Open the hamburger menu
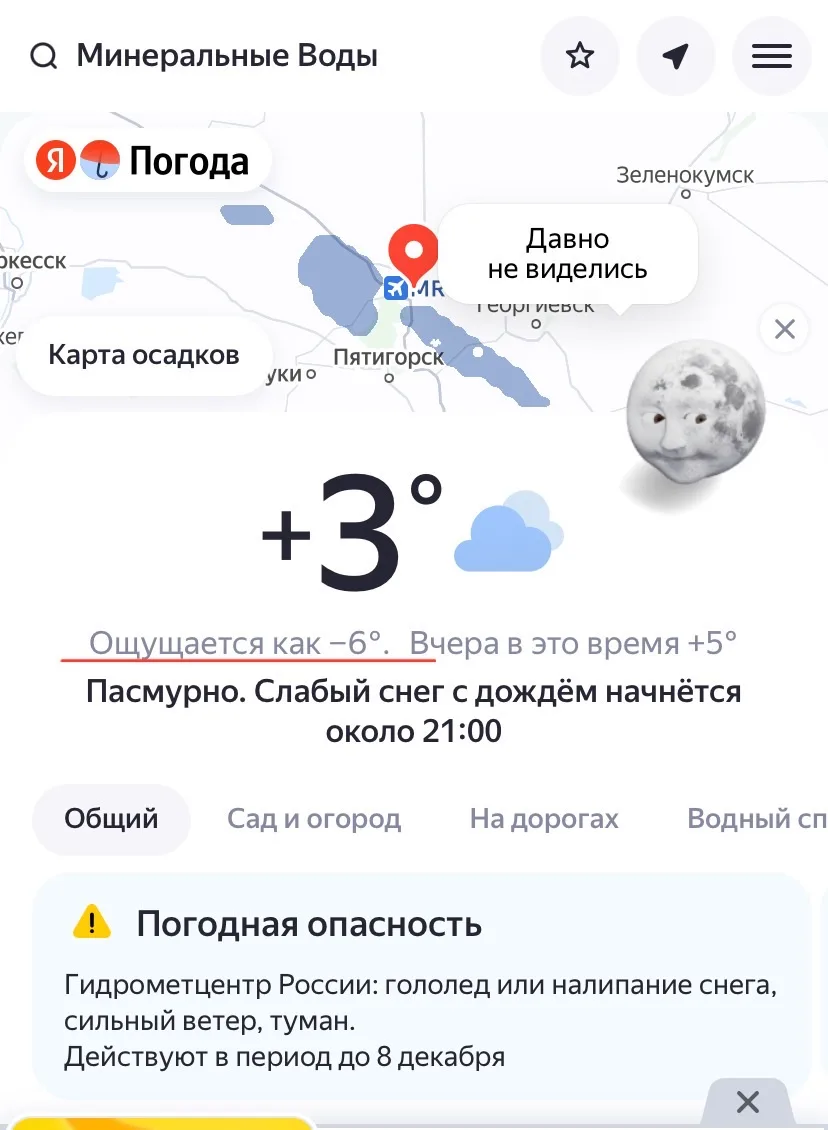The image size is (828, 1130). (x=771, y=56)
